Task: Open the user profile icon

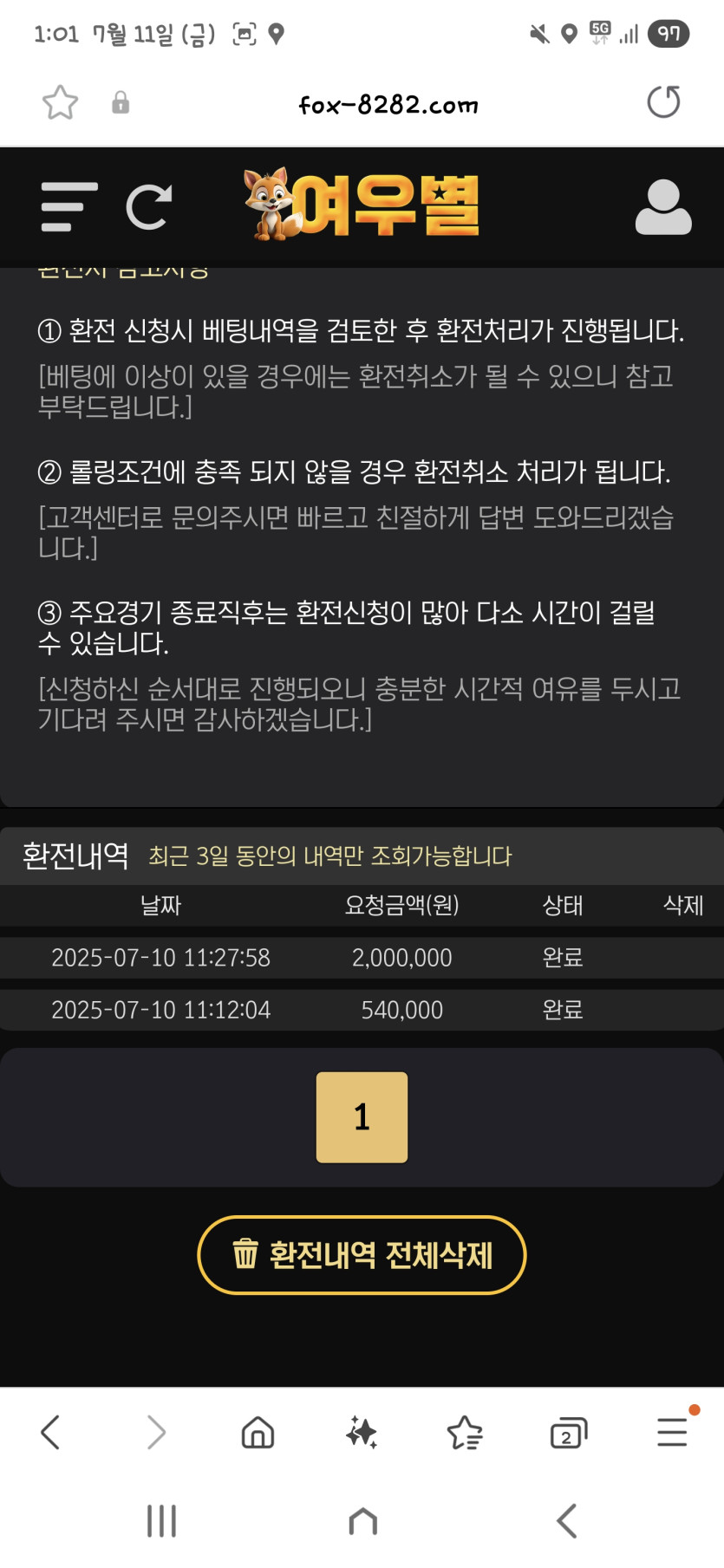Action: [x=663, y=206]
